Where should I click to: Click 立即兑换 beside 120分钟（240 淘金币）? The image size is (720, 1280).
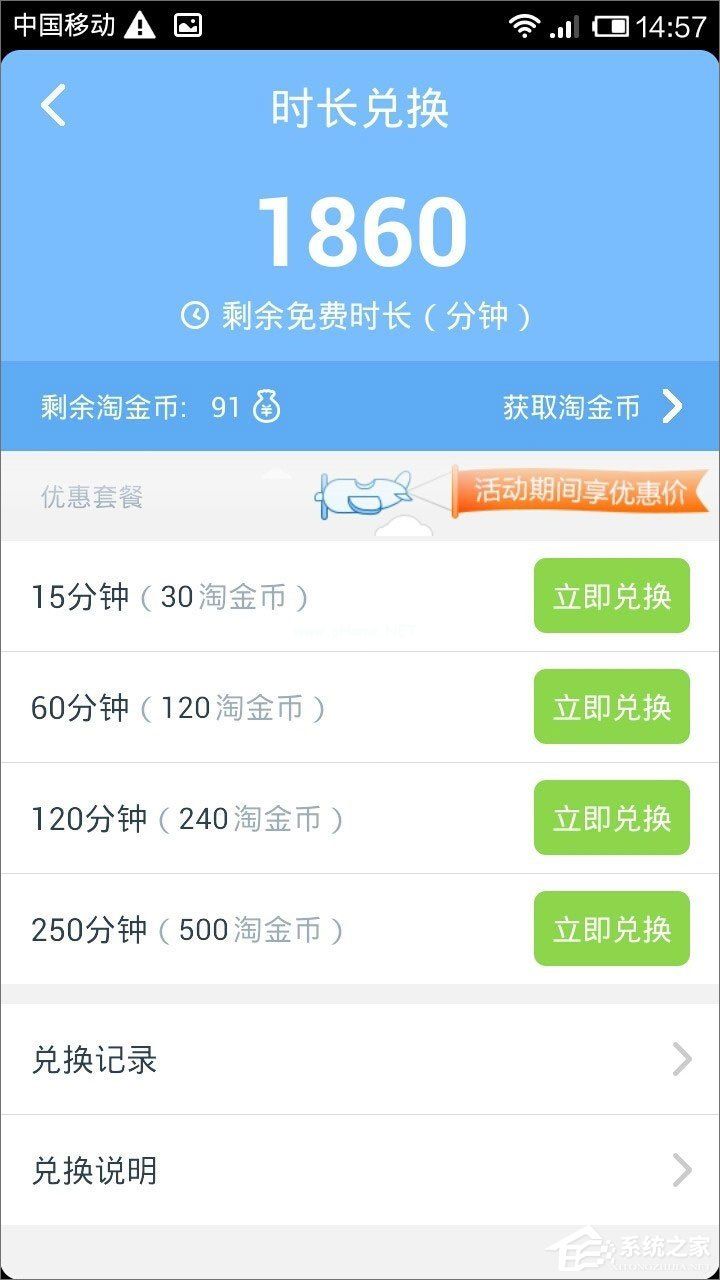[x=611, y=818]
